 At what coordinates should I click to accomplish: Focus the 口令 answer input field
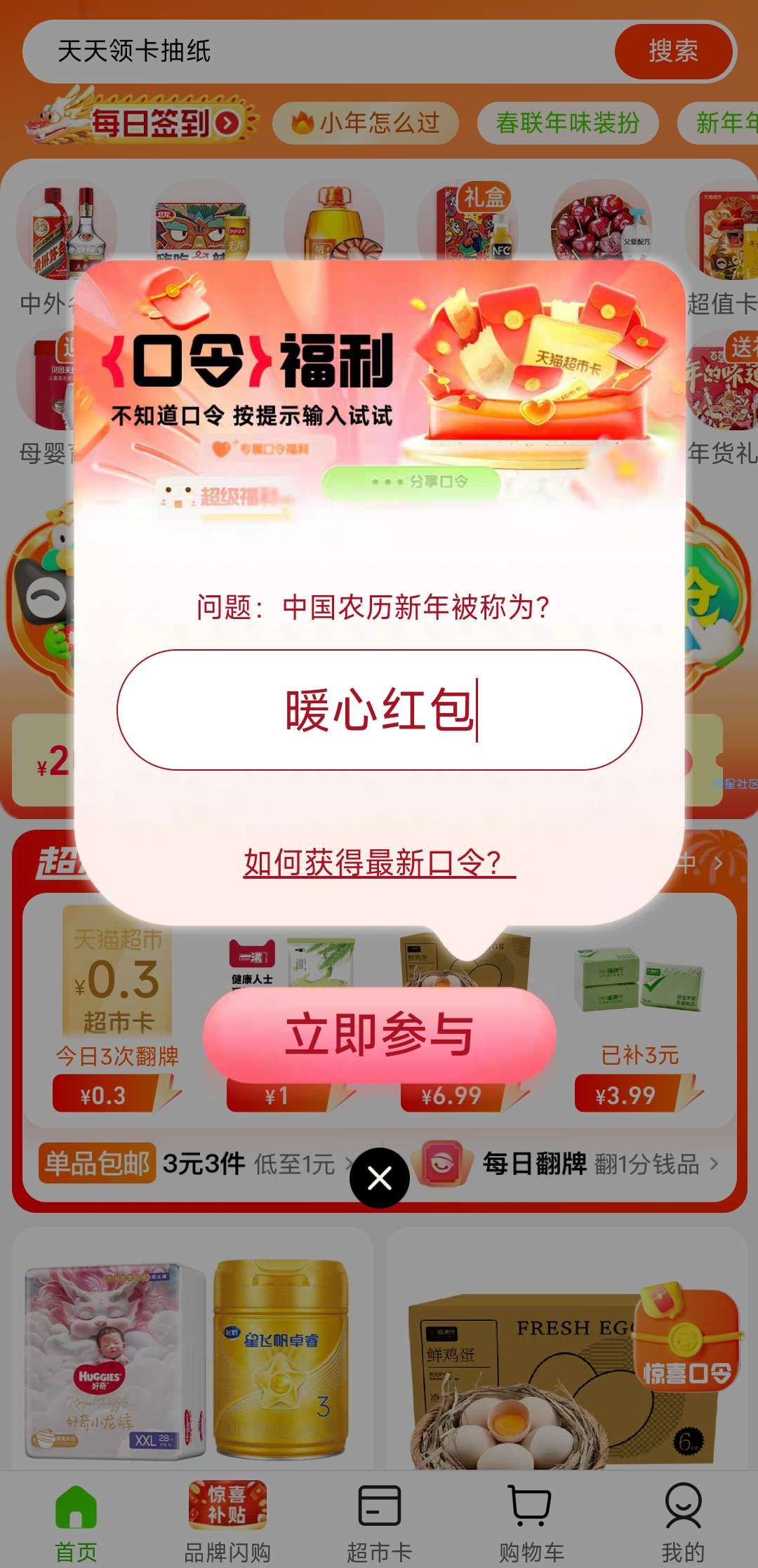click(379, 710)
